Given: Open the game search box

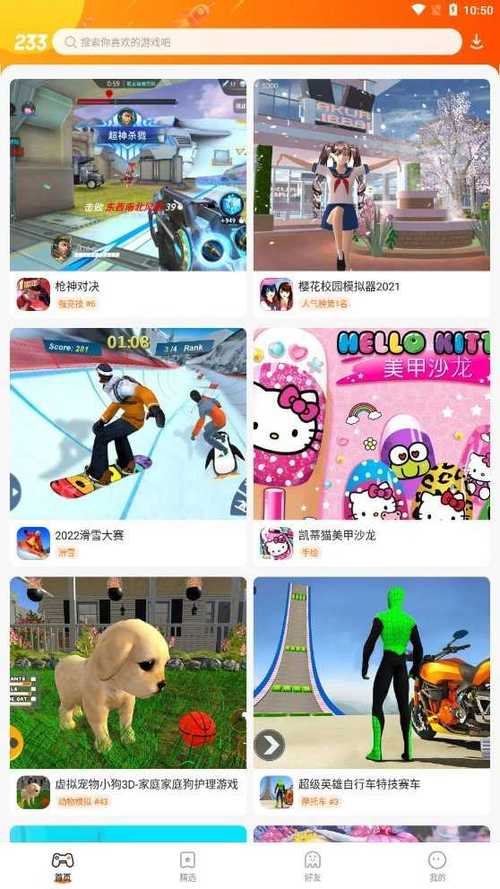Looking at the screenshot, I should 257,42.
